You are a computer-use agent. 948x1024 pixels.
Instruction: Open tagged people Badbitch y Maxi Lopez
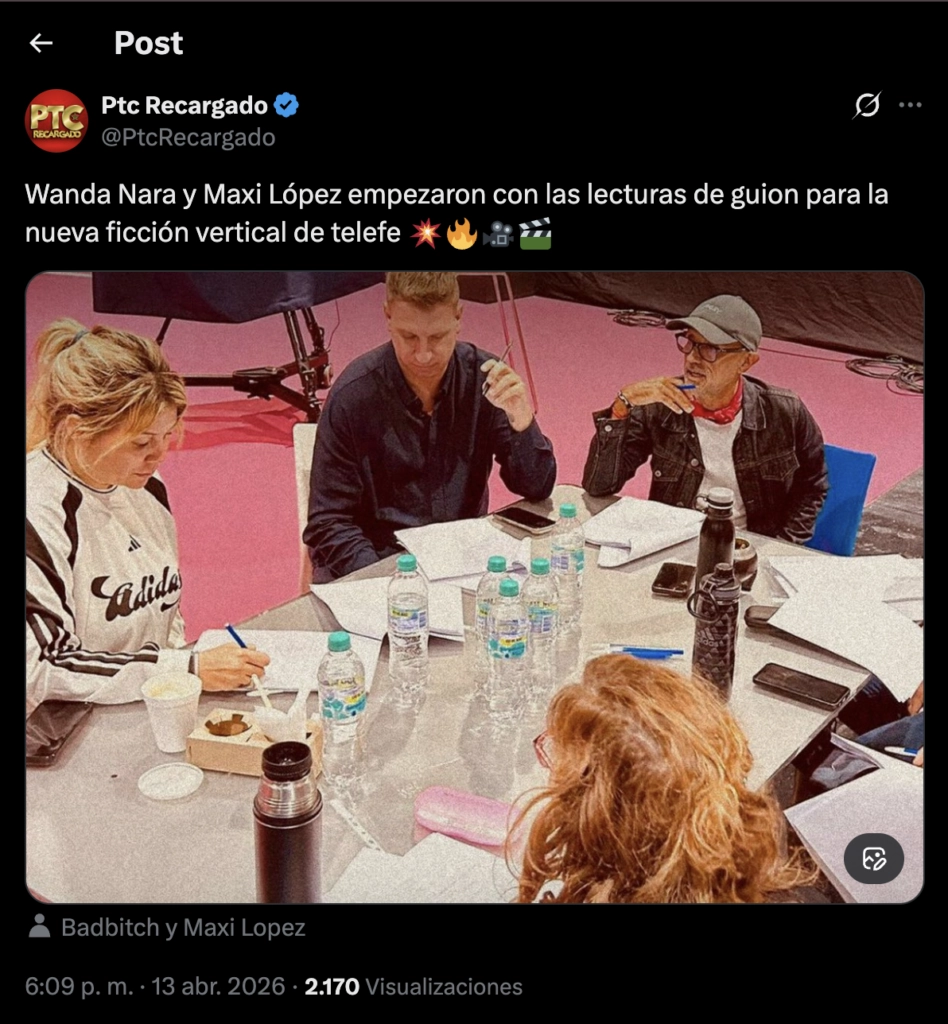pyautogui.click(x=183, y=927)
